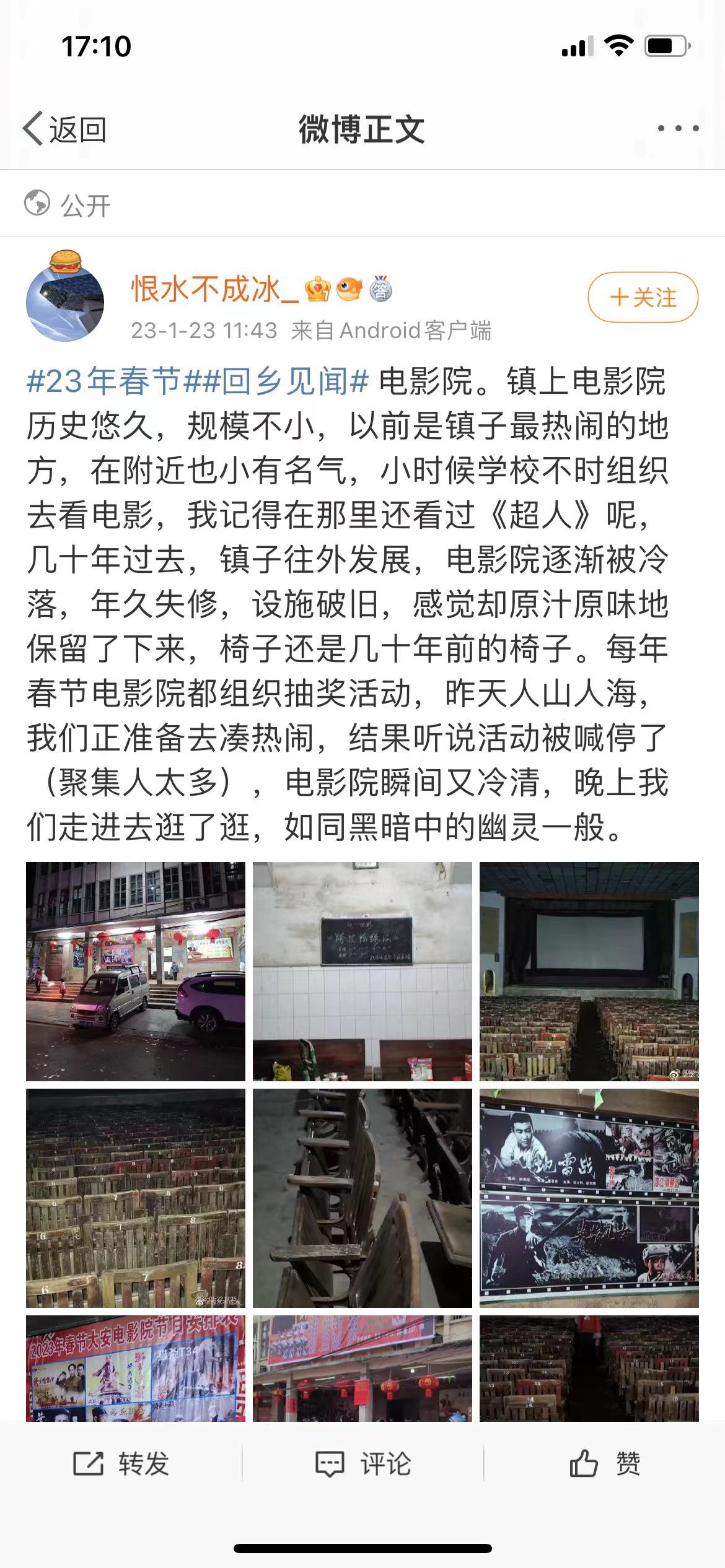
Task: View the numbered wooden seat backs photo
Action: tap(136, 1198)
